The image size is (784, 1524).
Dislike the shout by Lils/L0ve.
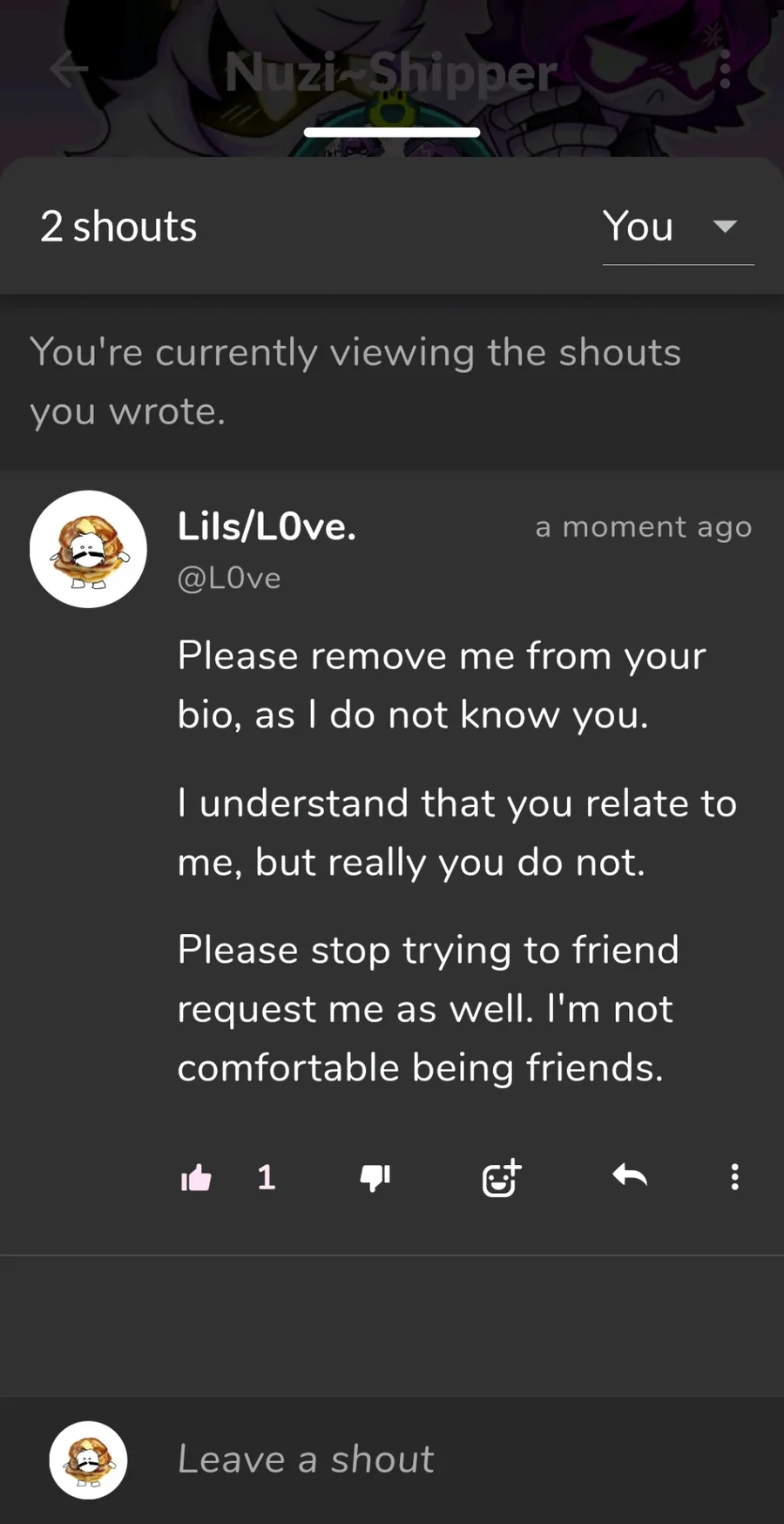(375, 1178)
